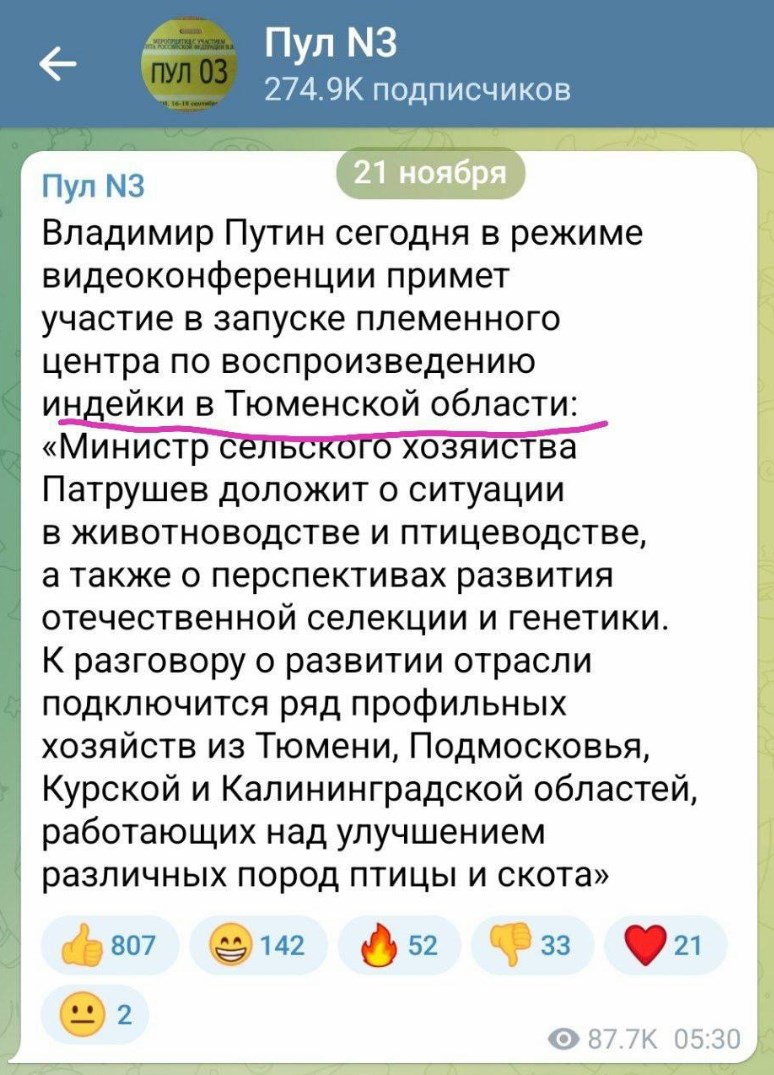React with the fire emoji showing 52

coord(400,945)
